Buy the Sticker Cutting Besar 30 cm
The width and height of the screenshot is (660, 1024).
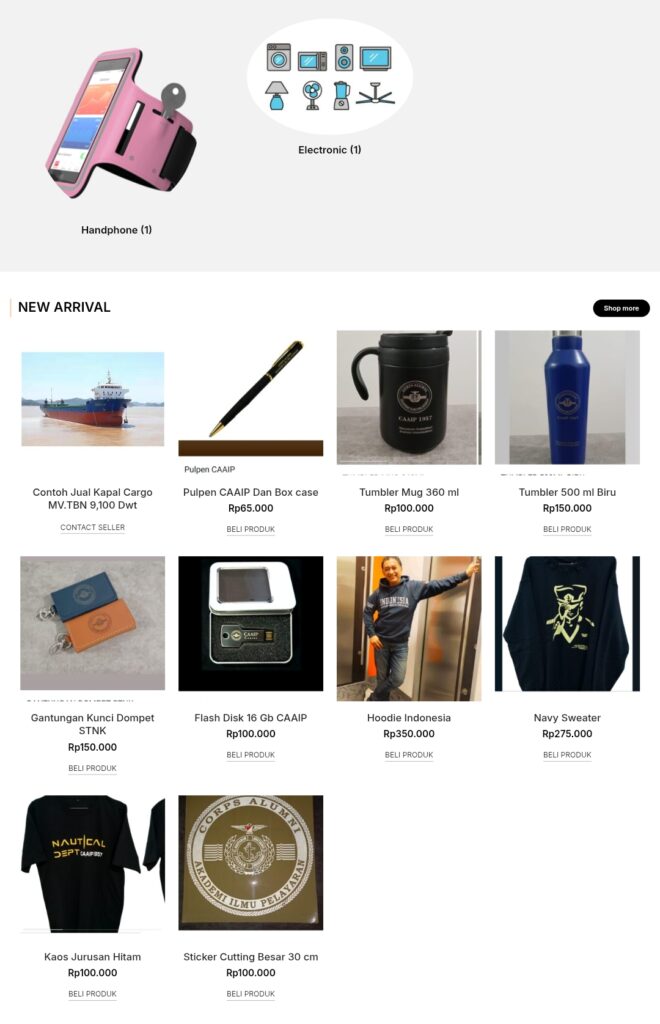(x=250, y=994)
